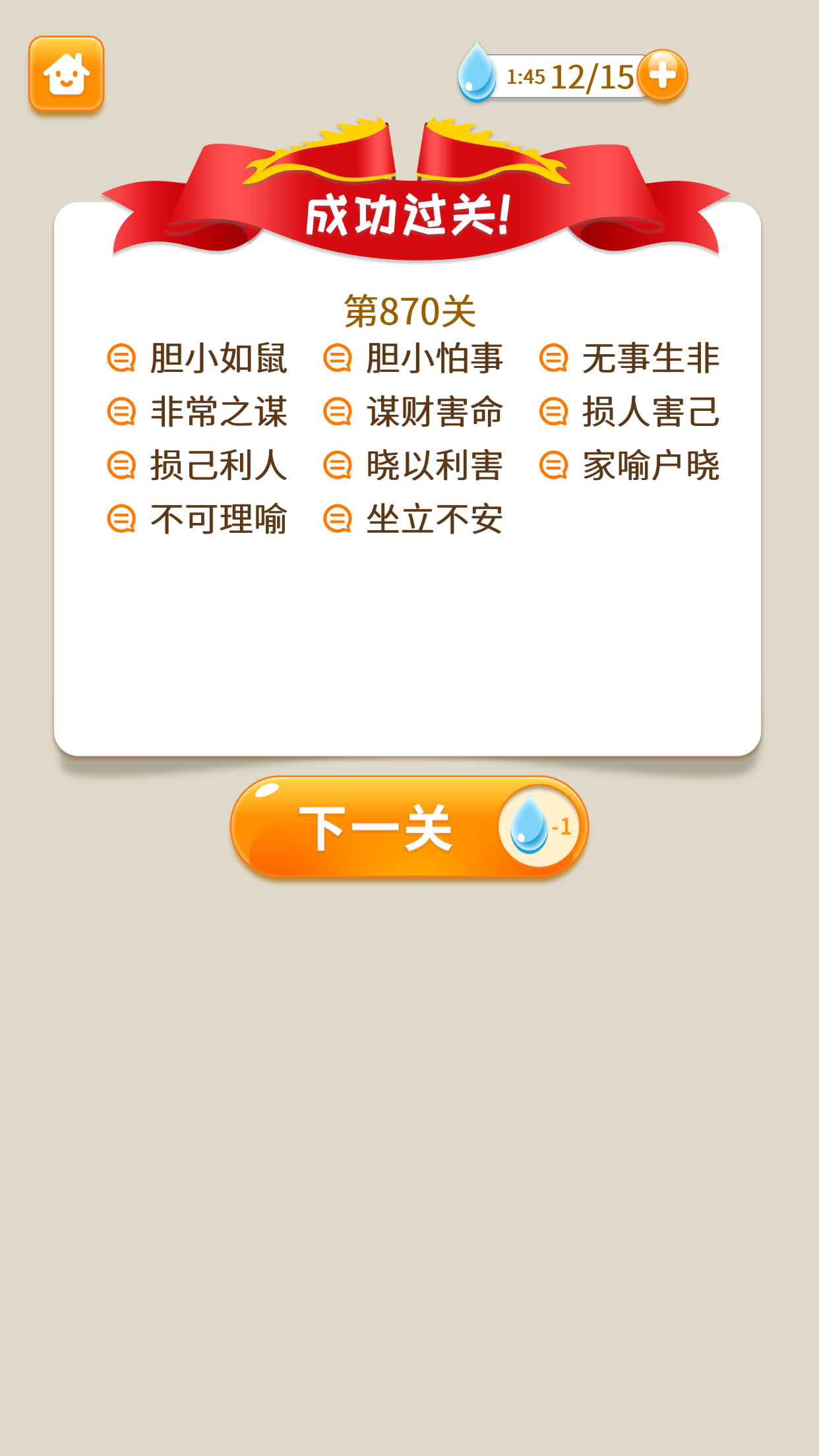Start the next level 下一关

[409, 827]
